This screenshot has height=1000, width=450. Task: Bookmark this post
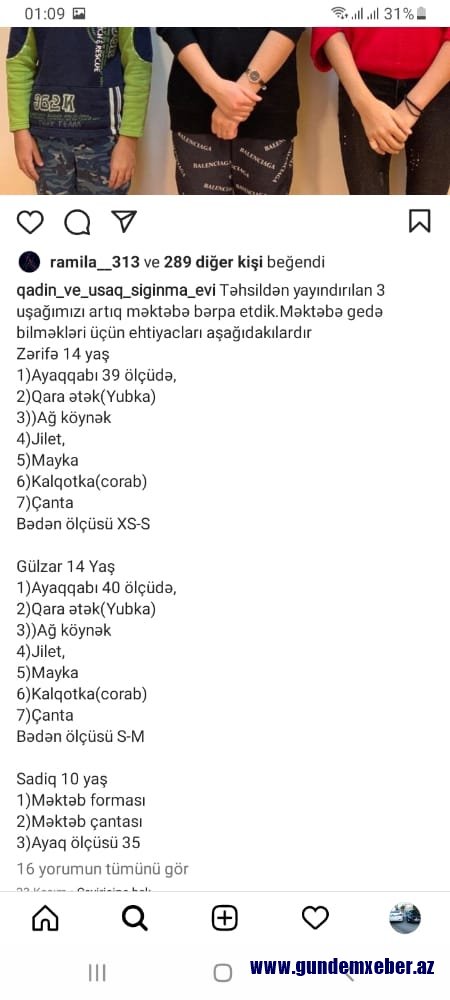point(419,221)
